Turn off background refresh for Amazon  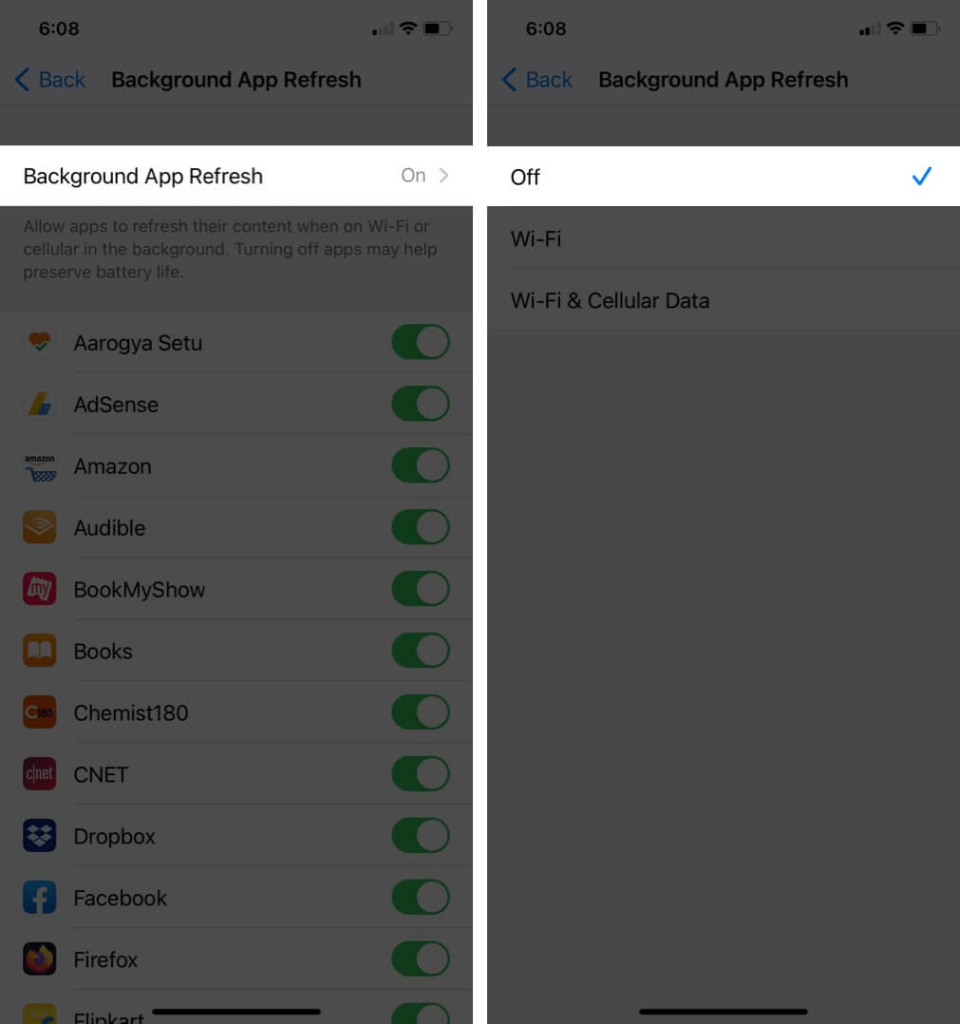(420, 466)
